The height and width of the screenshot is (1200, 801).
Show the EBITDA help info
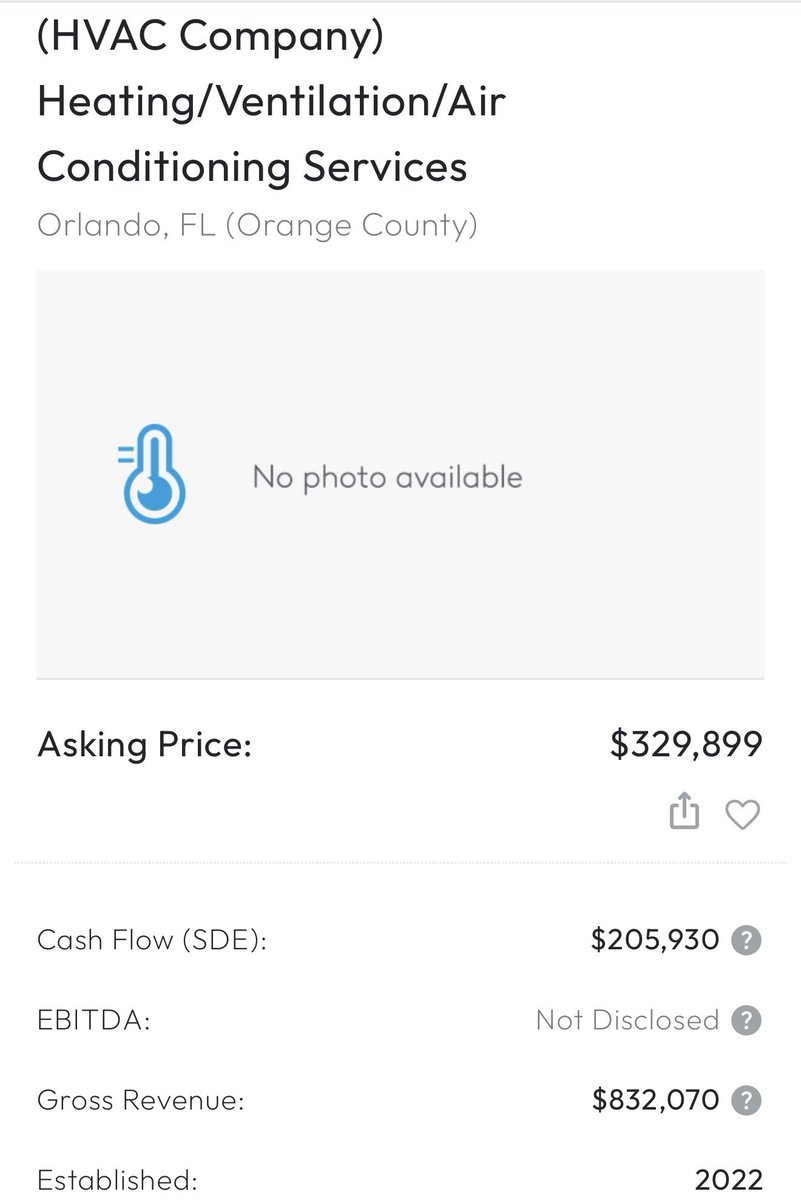click(x=746, y=1020)
